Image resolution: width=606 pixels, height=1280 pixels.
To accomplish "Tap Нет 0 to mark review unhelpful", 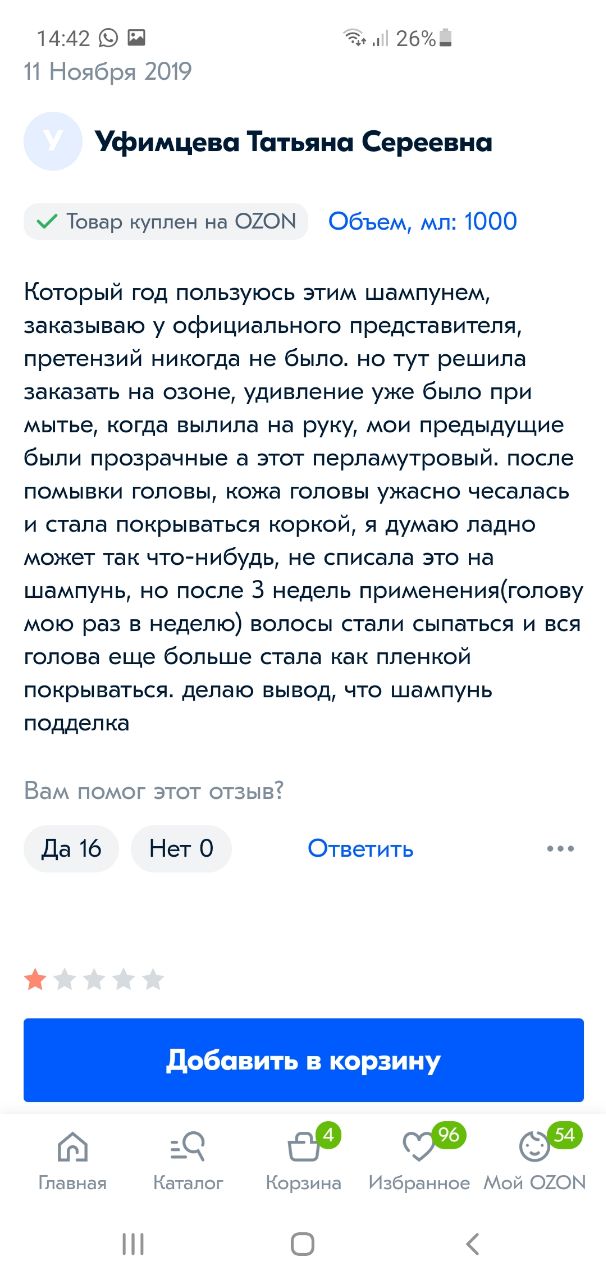I will click(x=181, y=849).
